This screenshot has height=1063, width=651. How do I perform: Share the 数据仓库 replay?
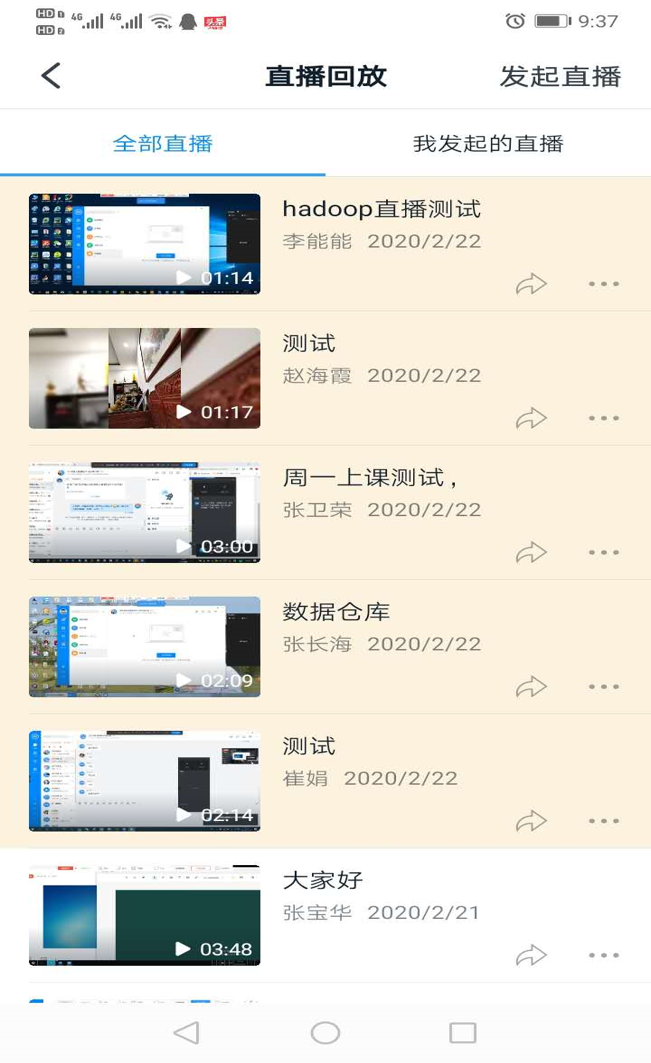point(531,686)
